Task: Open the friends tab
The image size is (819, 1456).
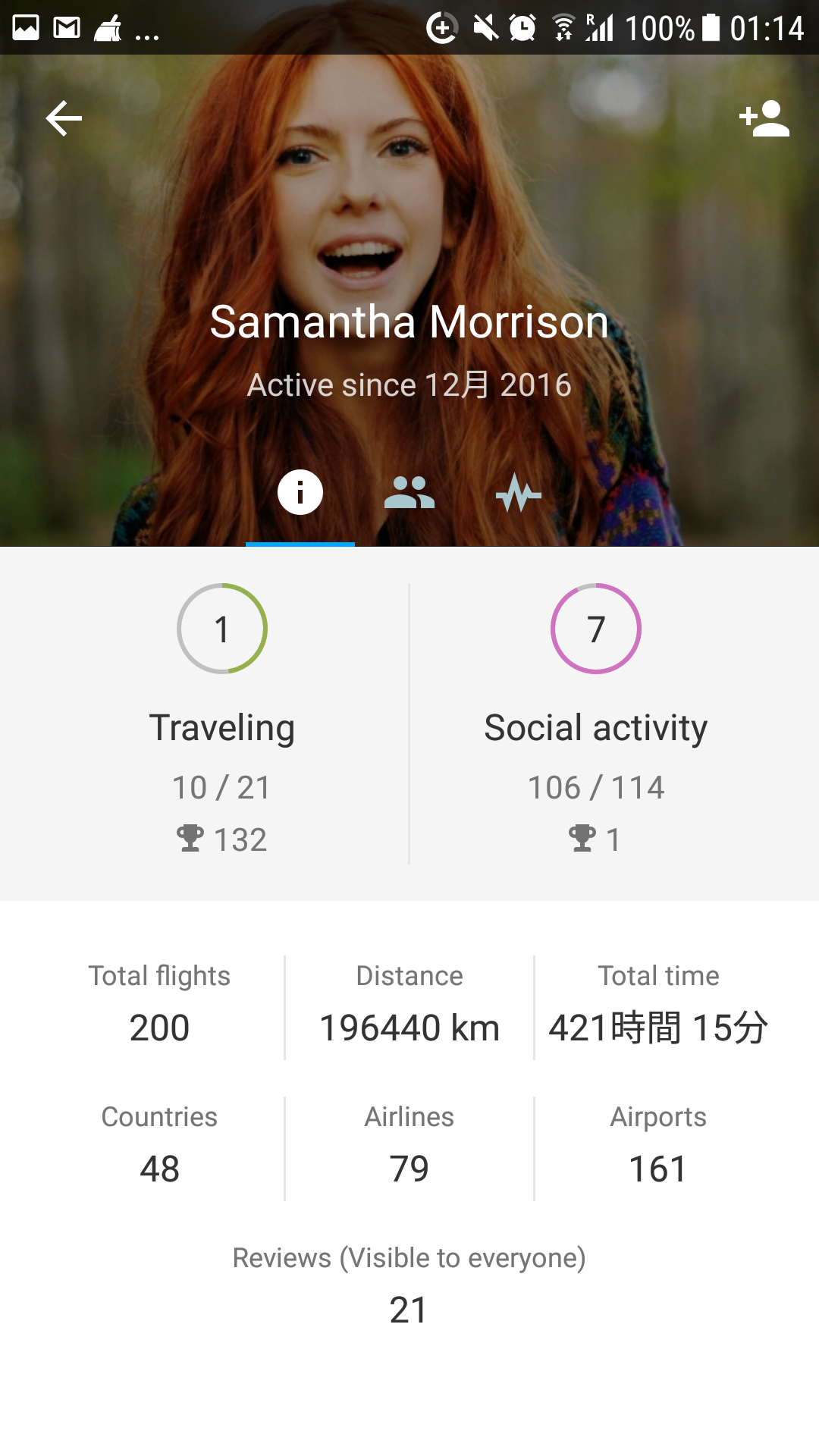Action: (x=409, y=493)
